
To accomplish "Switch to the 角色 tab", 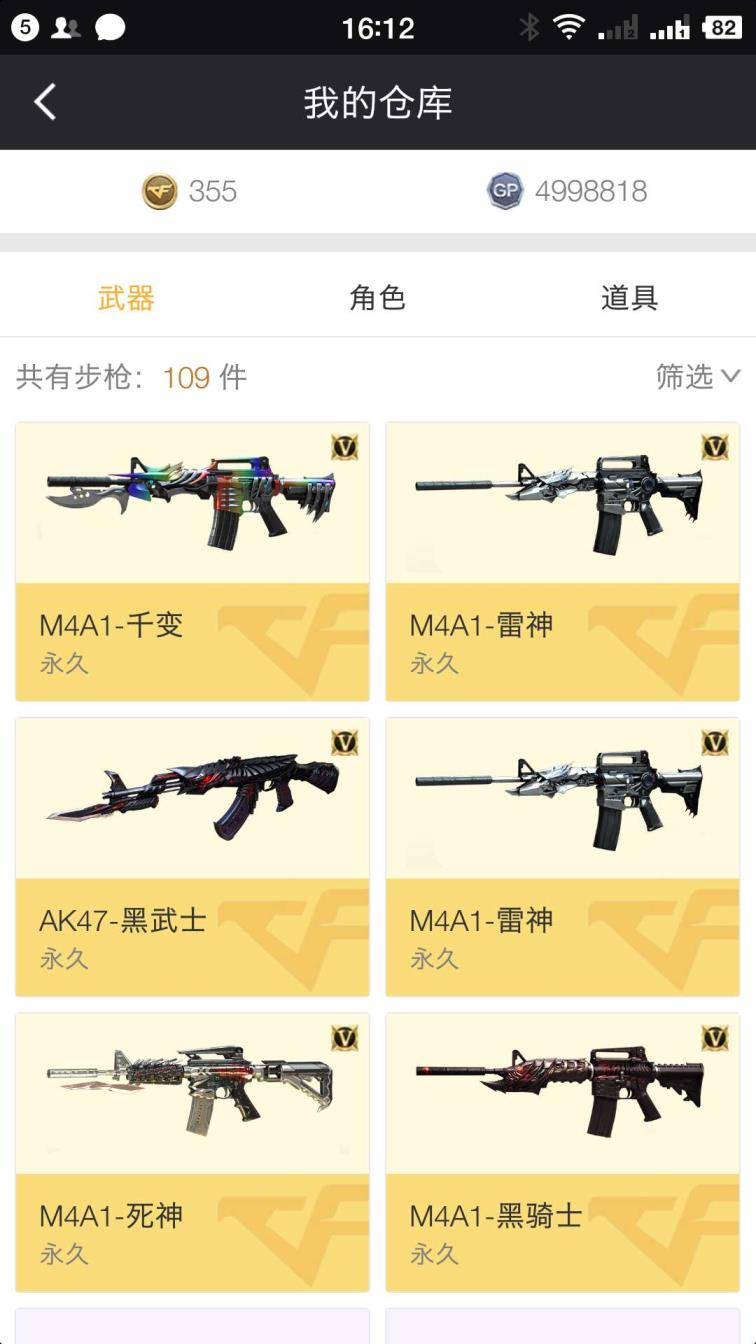I will [x=377, y=298].
